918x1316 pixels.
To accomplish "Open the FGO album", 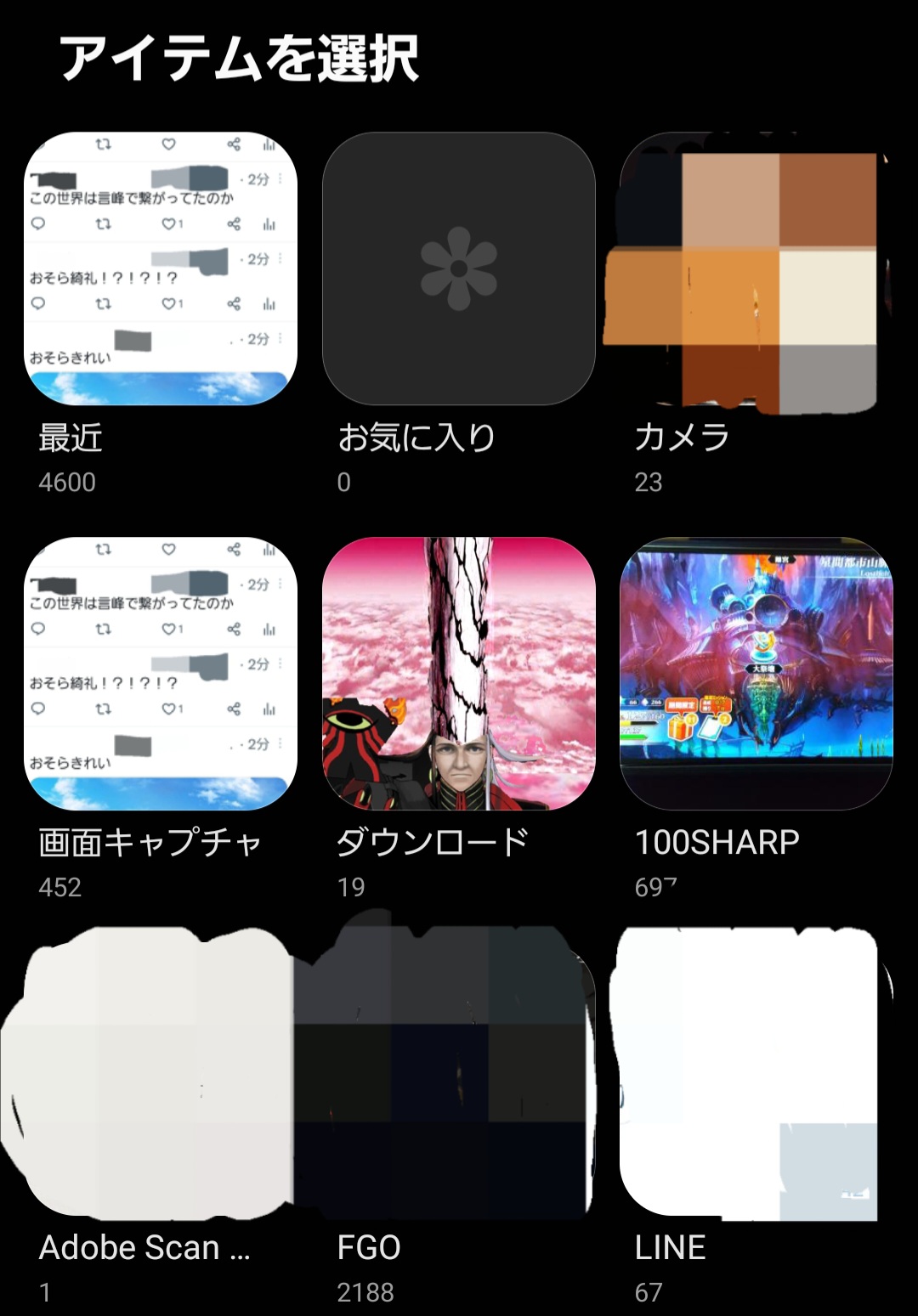I will pyautogui.click(x=459, y=1075).
